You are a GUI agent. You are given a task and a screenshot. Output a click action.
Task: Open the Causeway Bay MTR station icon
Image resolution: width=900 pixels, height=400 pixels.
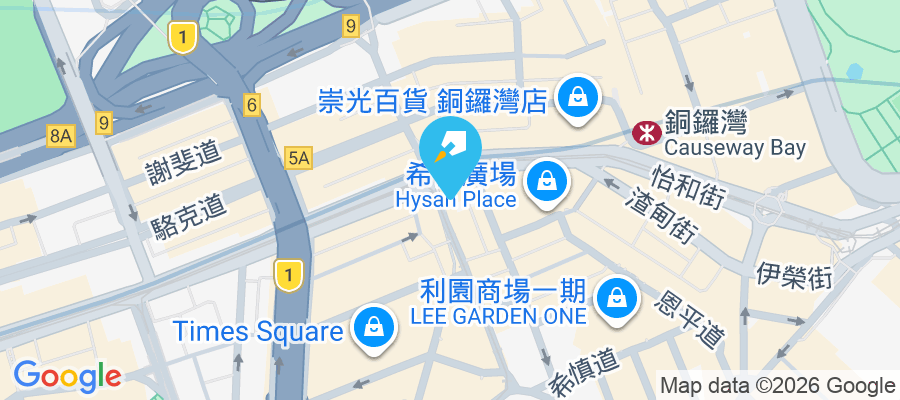click(x=646, y=132)
